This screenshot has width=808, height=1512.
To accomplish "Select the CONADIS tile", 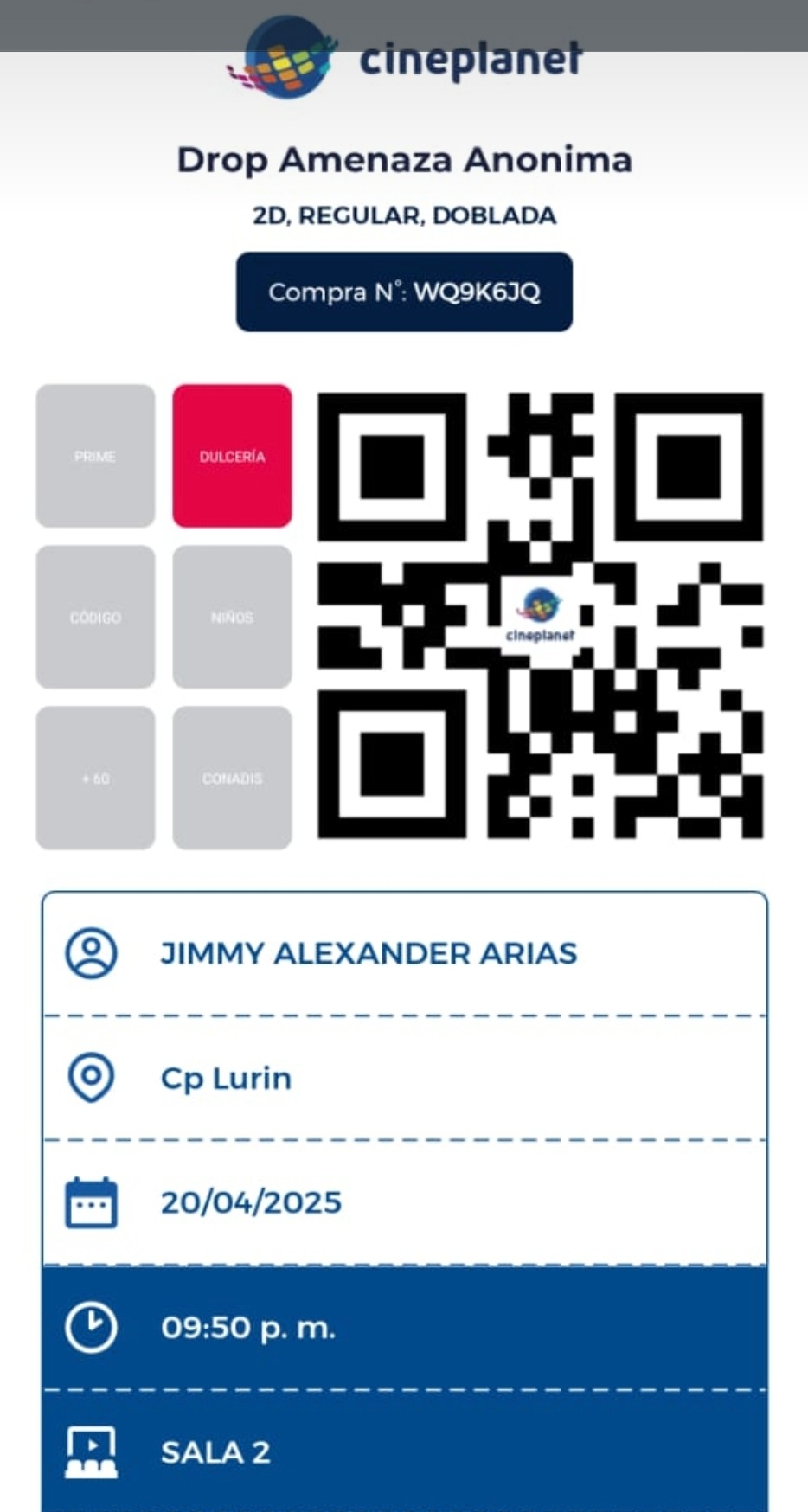I will point(232,778).
